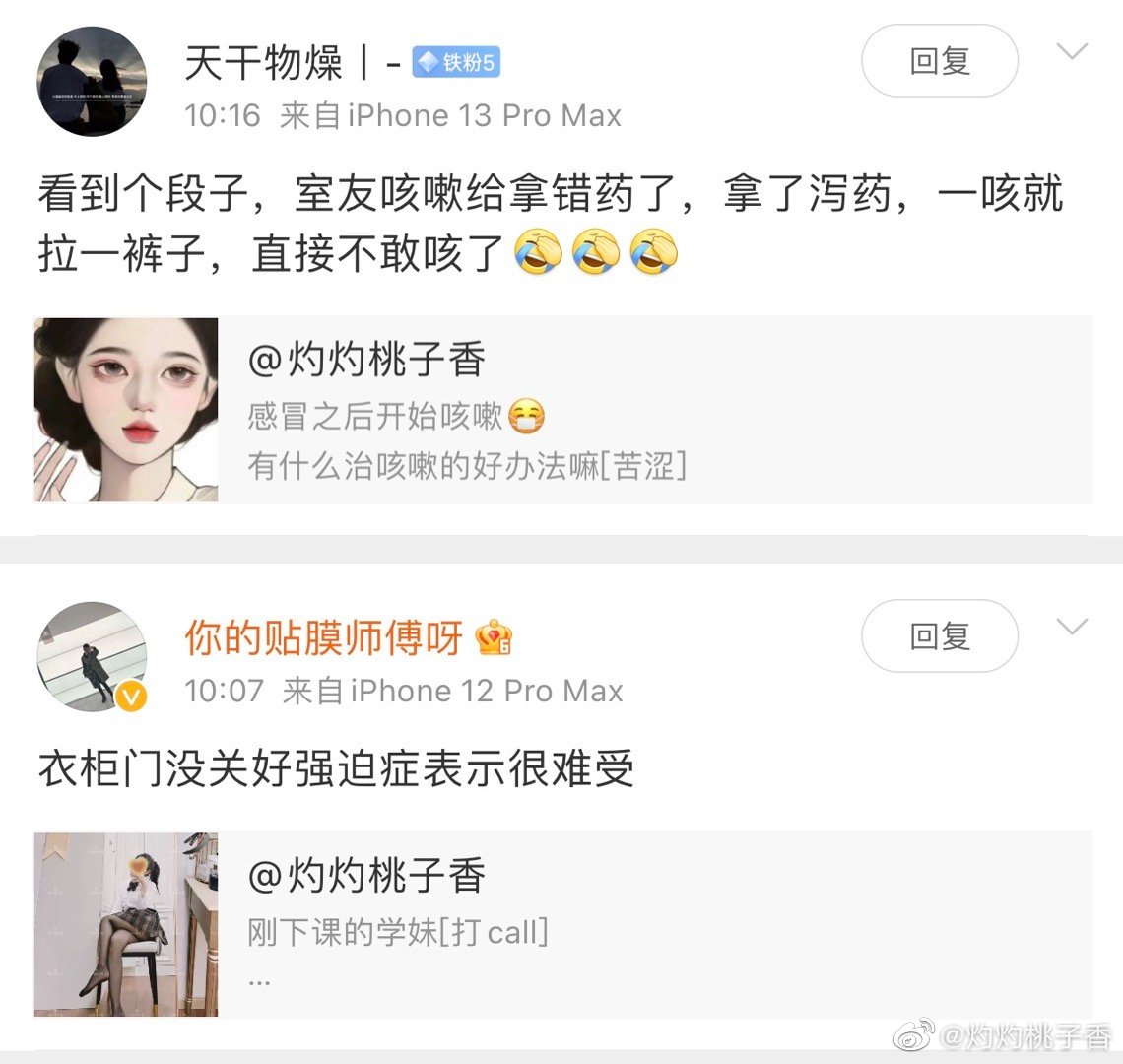
Task: Expand options chevron on 天干物燥's comment
Action: coord(1072,51)
